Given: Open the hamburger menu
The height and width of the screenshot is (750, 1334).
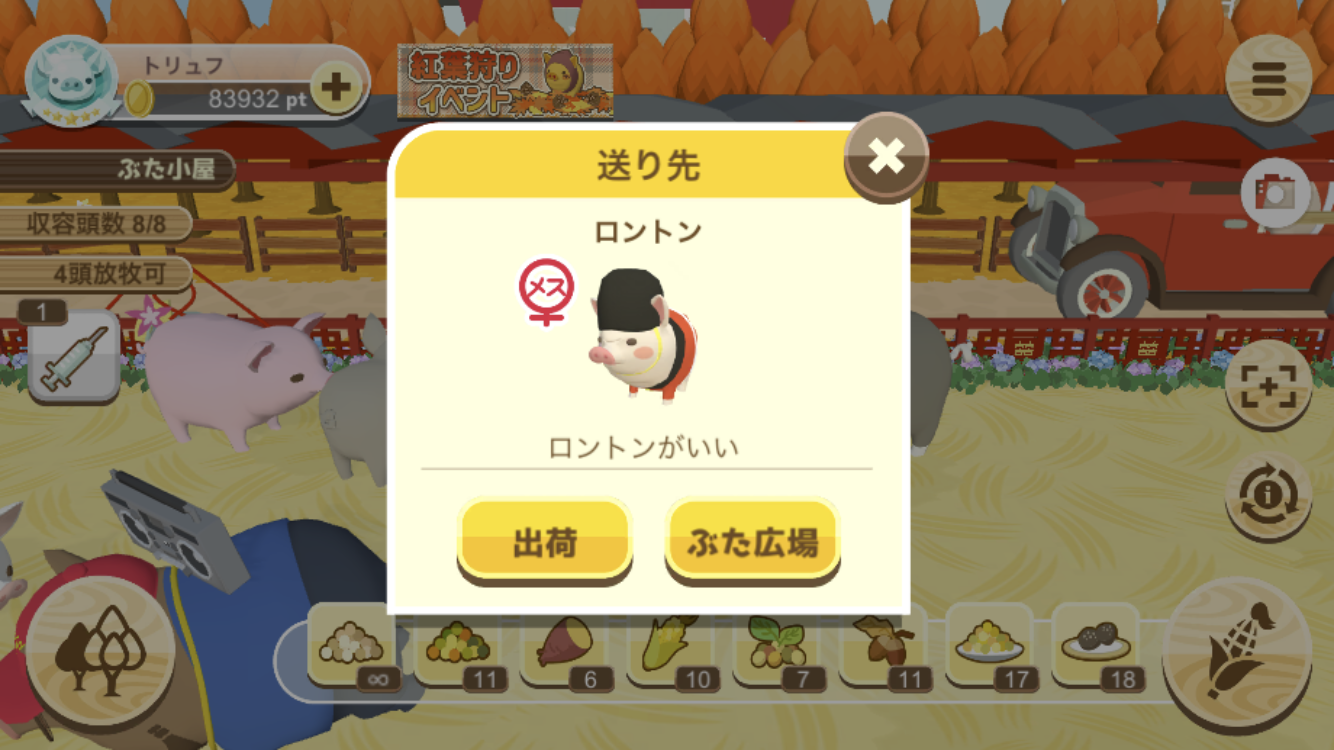Looking at the screenshot, I should pos(1268,78).
